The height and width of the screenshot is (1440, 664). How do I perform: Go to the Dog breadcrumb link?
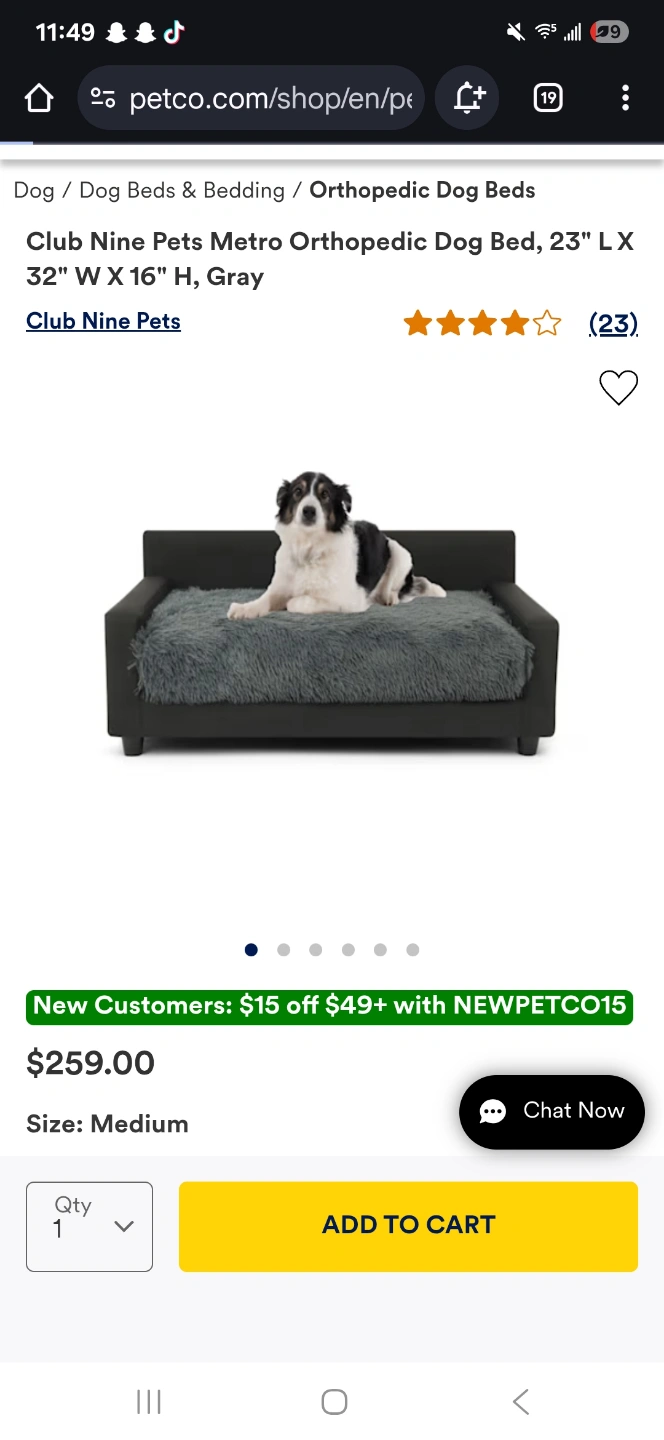tap(34, 190)
